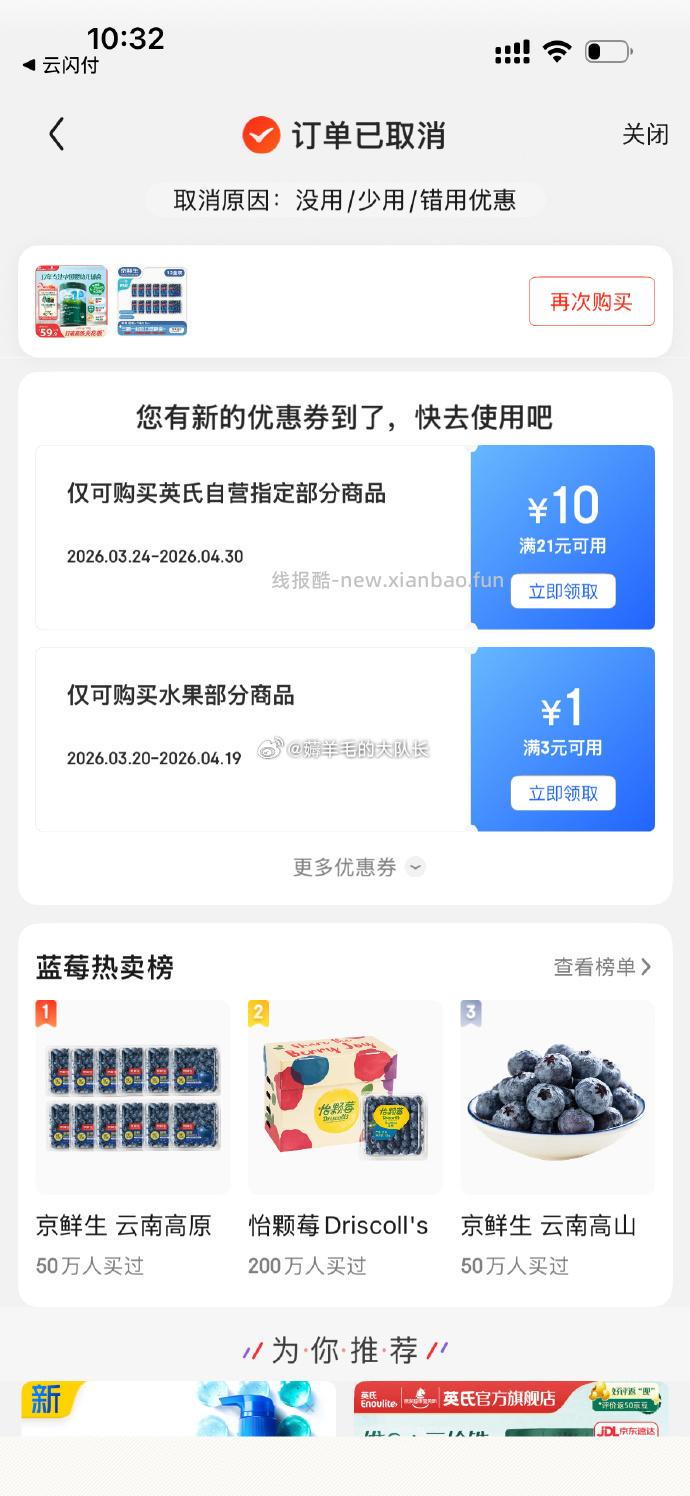The image size is (690, 1496).
Task: Go back with the top-left arrow
Action: click(x=57, y=134)
